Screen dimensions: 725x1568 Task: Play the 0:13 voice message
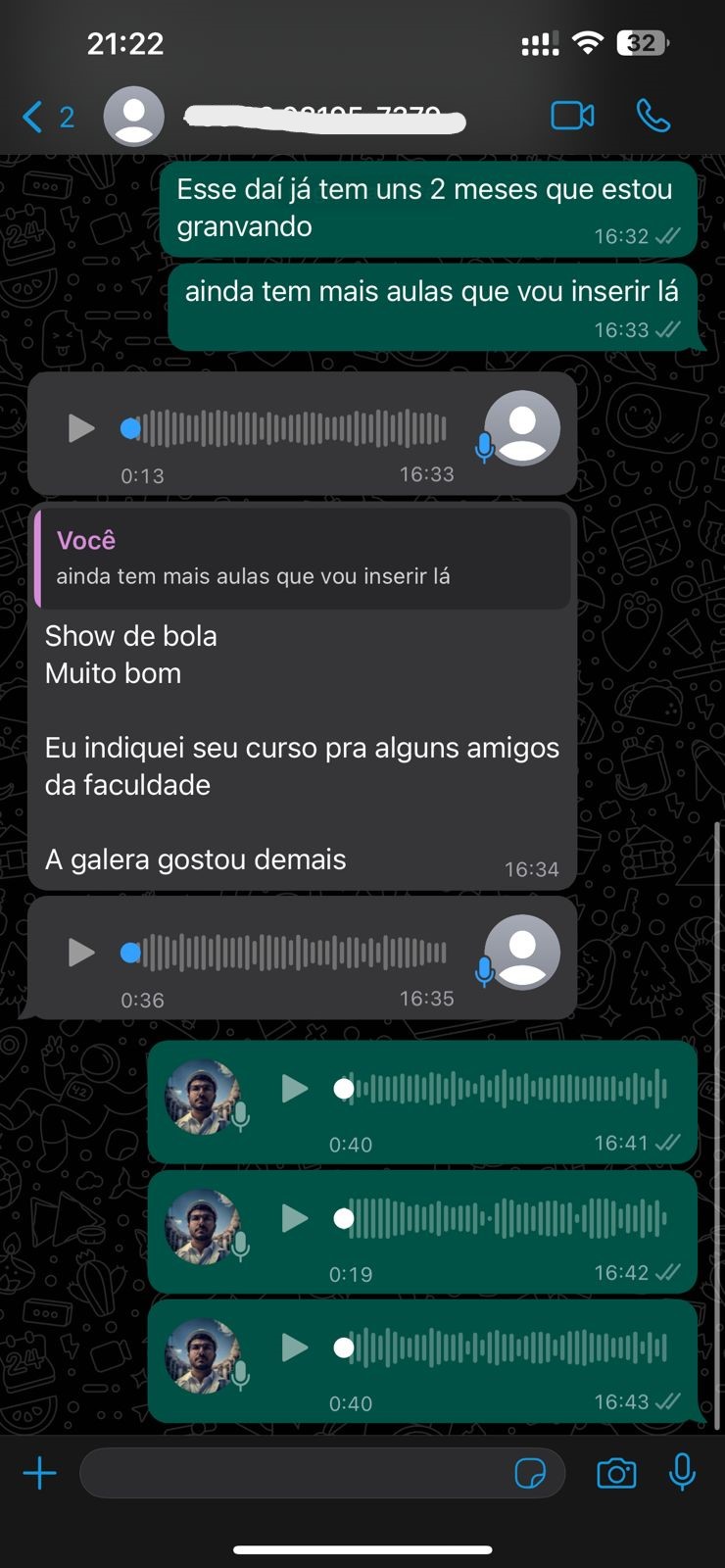(80, 428)
